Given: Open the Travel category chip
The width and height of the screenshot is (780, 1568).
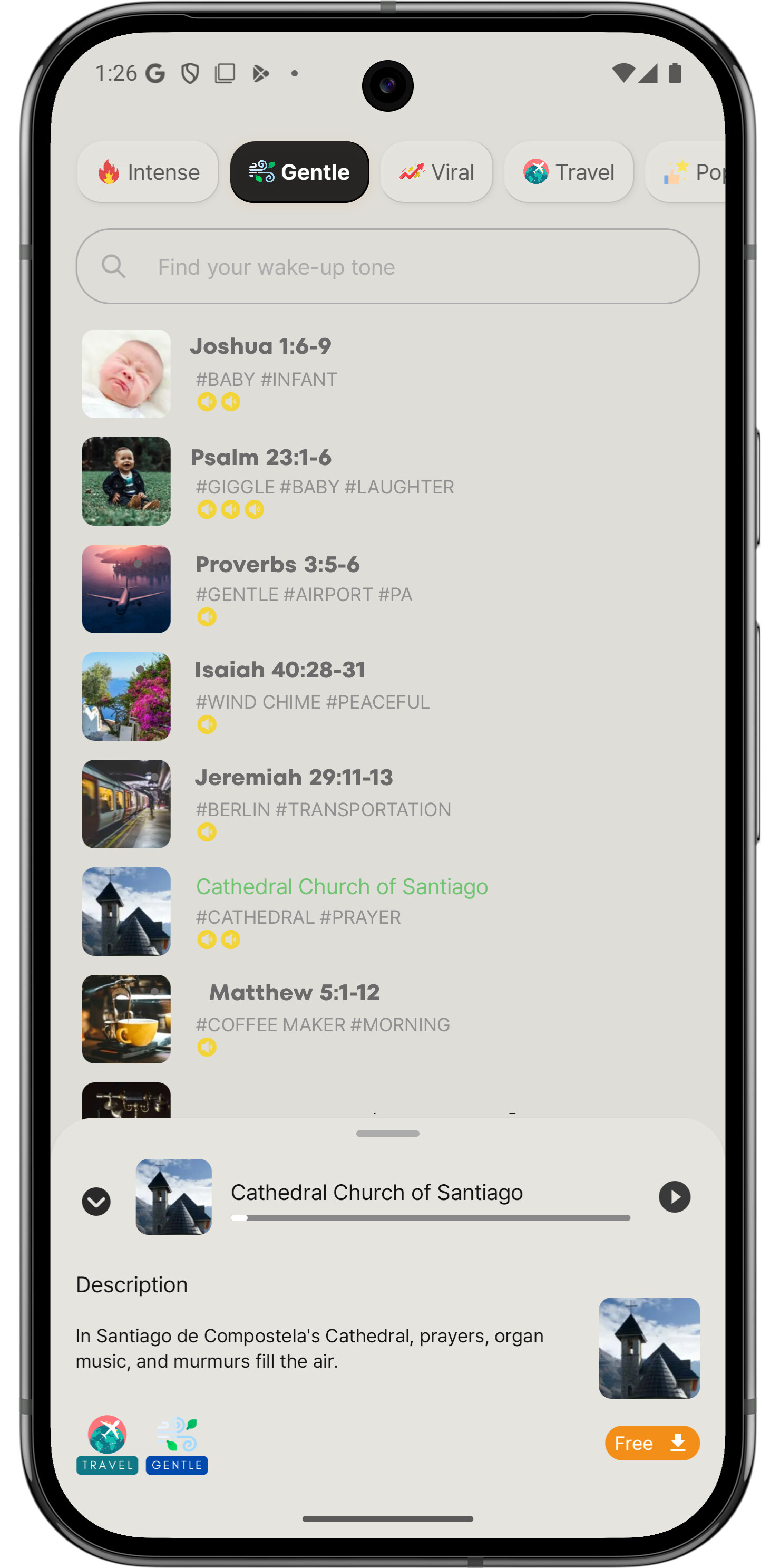Looking at the screenshot, I should point(568,172).
